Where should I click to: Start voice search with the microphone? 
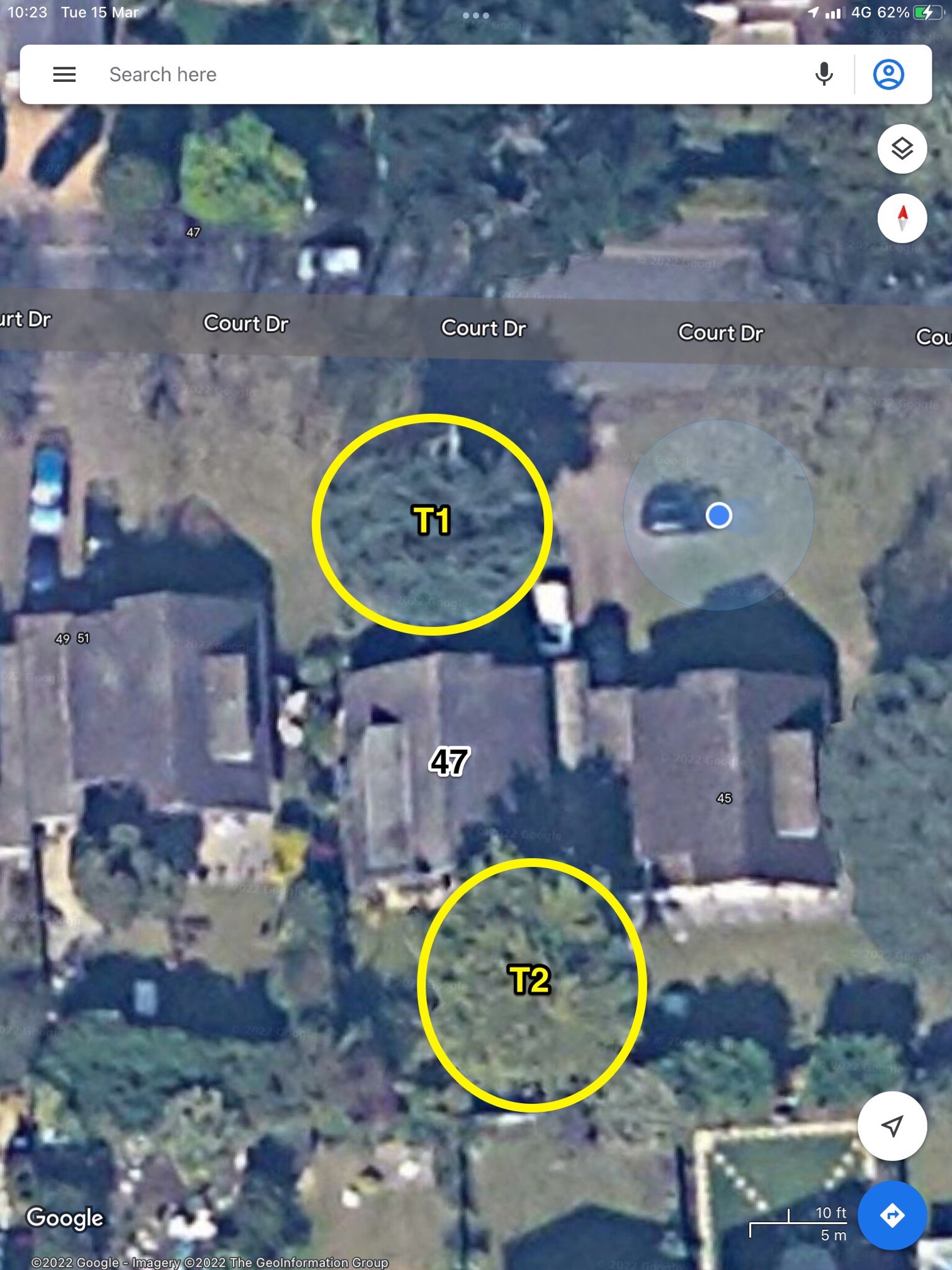(824, 74)
